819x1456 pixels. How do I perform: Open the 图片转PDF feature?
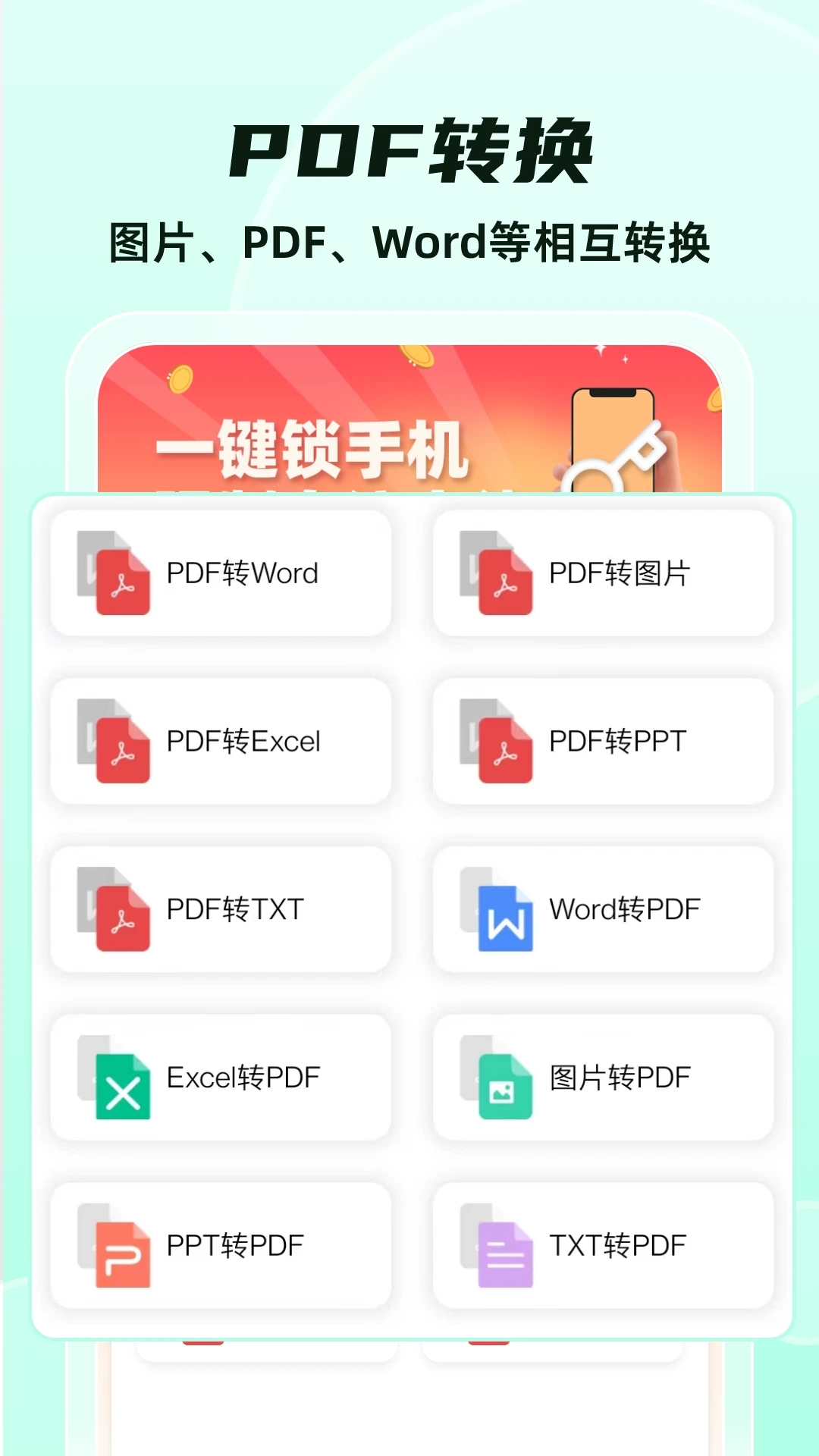click(x=604, y=1077)
